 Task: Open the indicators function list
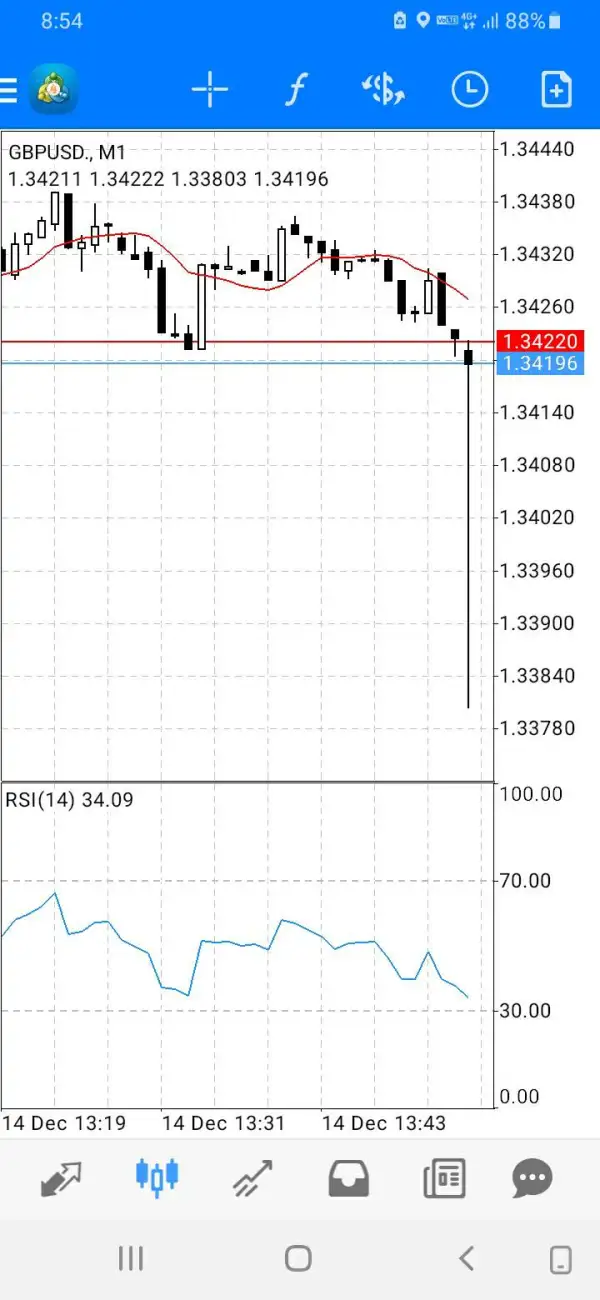(295, 91)
